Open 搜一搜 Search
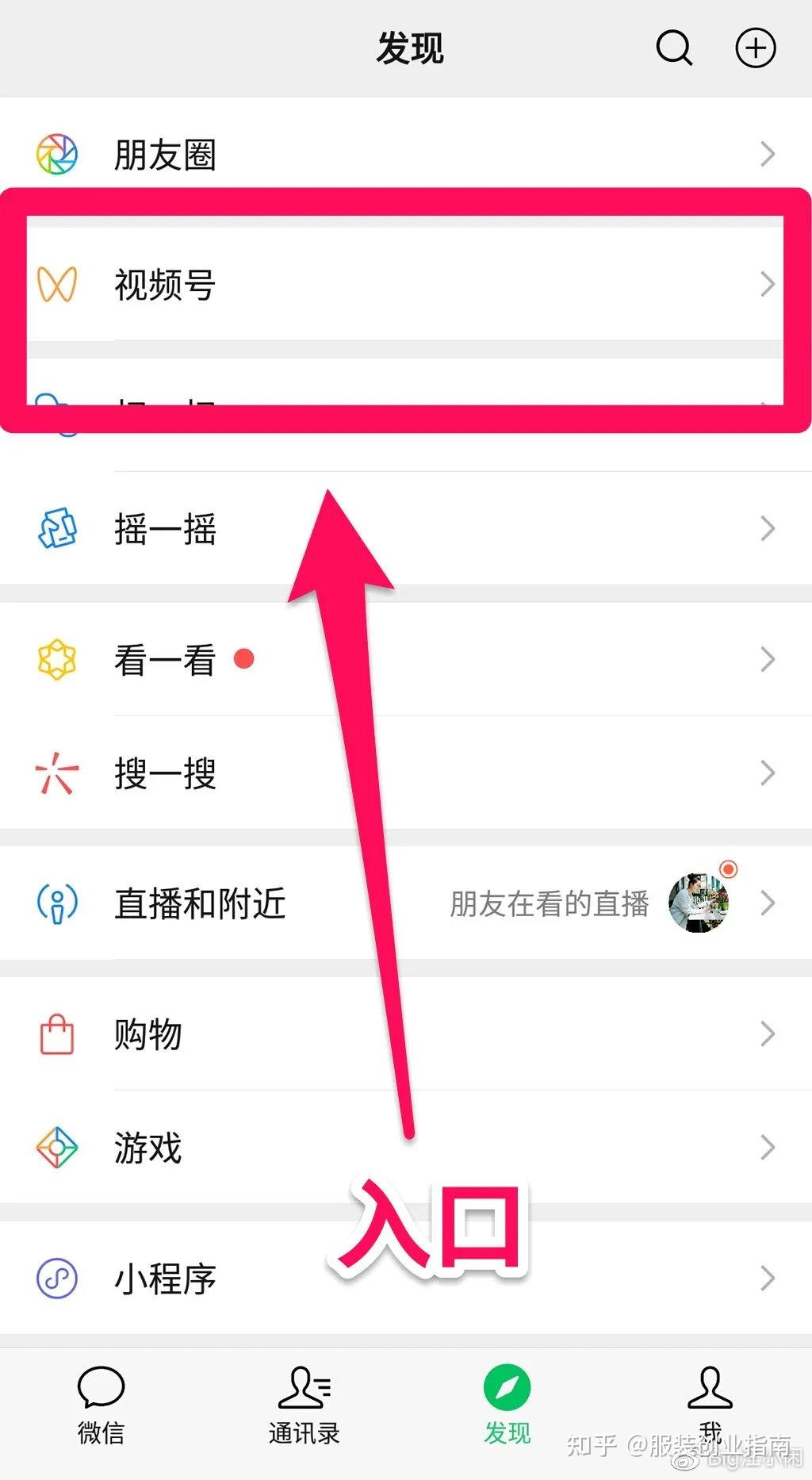Viewport: 812px width, 1480px height. (164, 773)
